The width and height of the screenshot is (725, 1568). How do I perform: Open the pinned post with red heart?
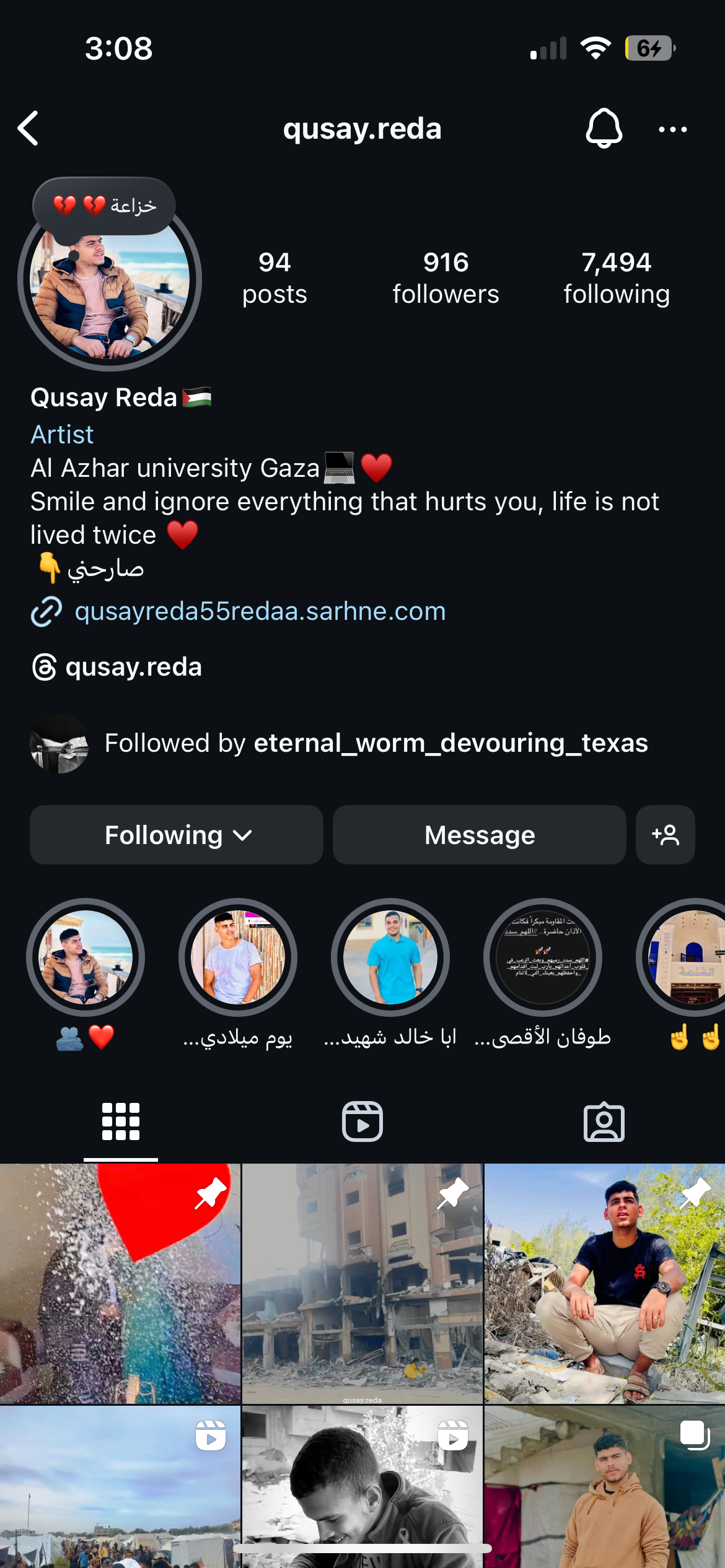point(120,1283)
